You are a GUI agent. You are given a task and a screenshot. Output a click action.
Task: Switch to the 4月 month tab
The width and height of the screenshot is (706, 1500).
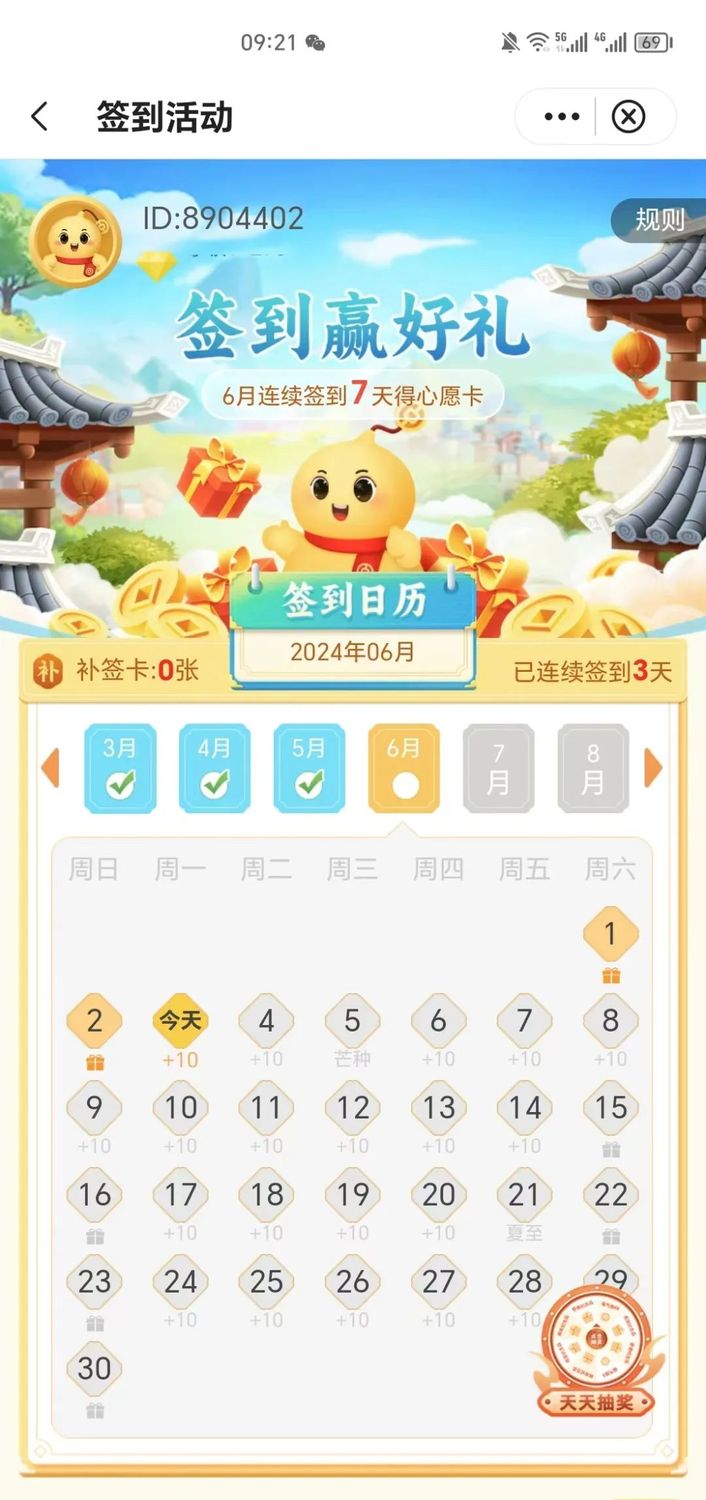pos(214,768)
